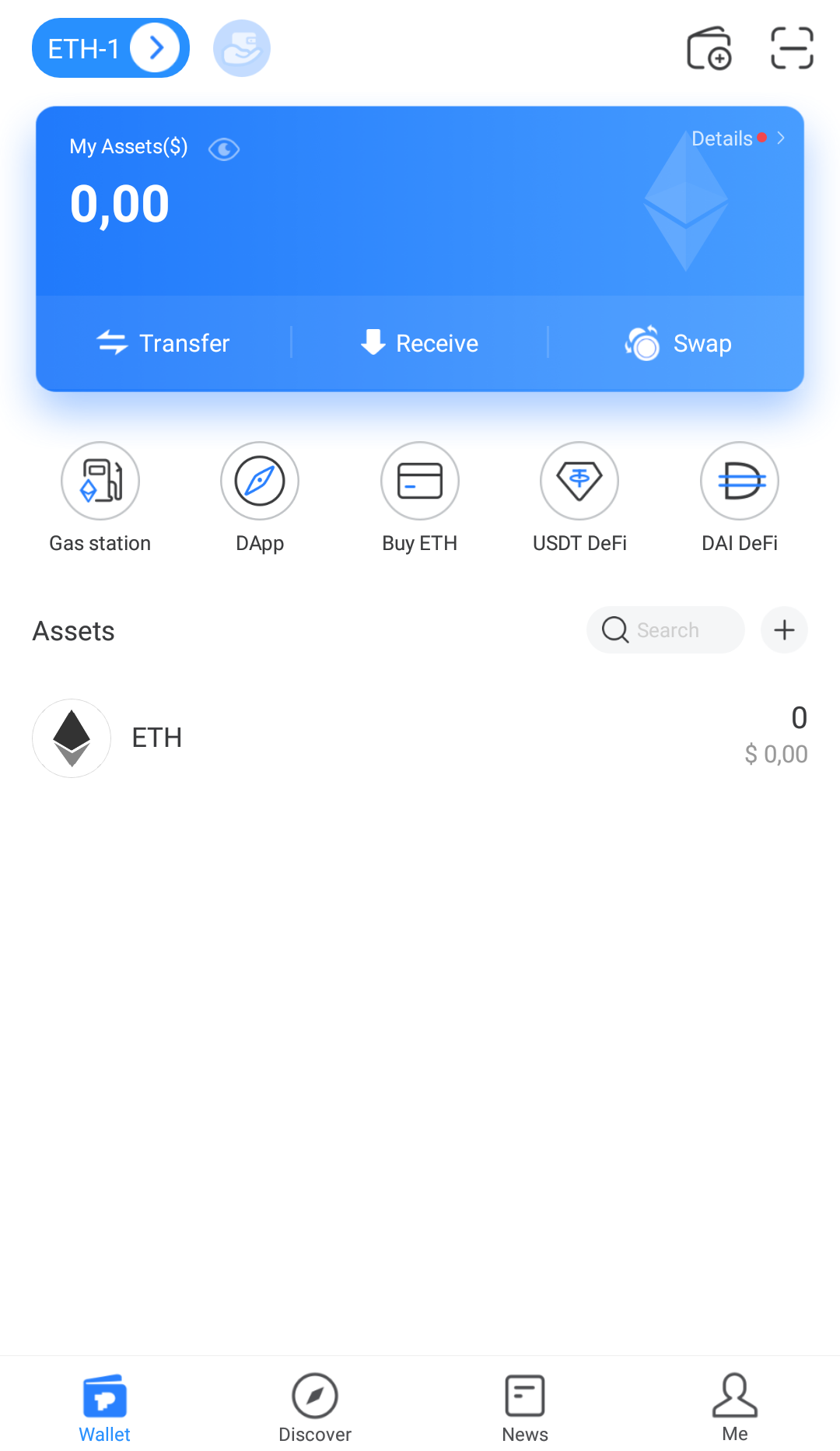Open Receive
Image resolution: width=840 pixels, height=1451 pixels.
(x=420, y=343)
